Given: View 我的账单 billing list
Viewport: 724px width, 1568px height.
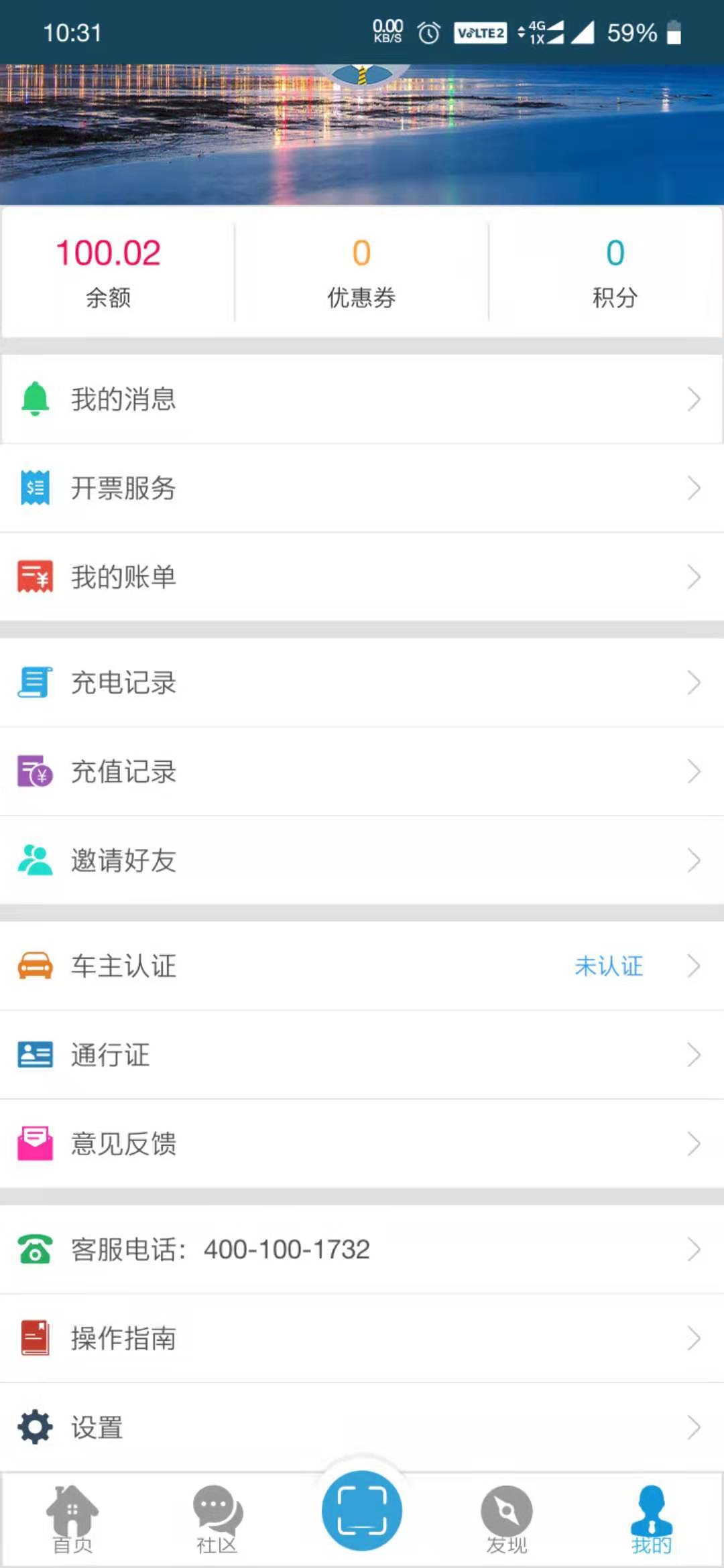Looking at the screenshot, I should (362, 577).
